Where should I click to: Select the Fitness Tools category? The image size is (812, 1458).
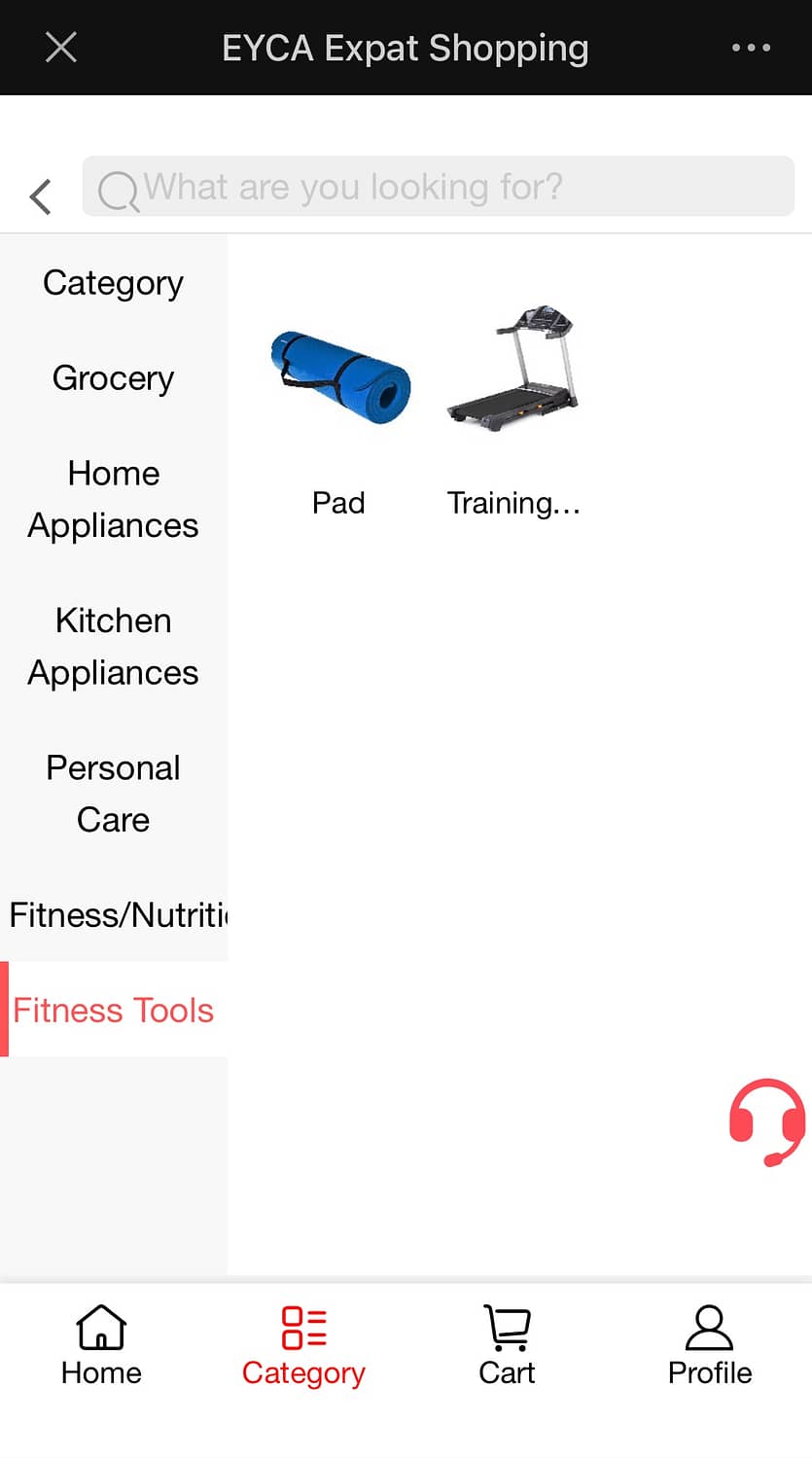(x=113, y=1010)
